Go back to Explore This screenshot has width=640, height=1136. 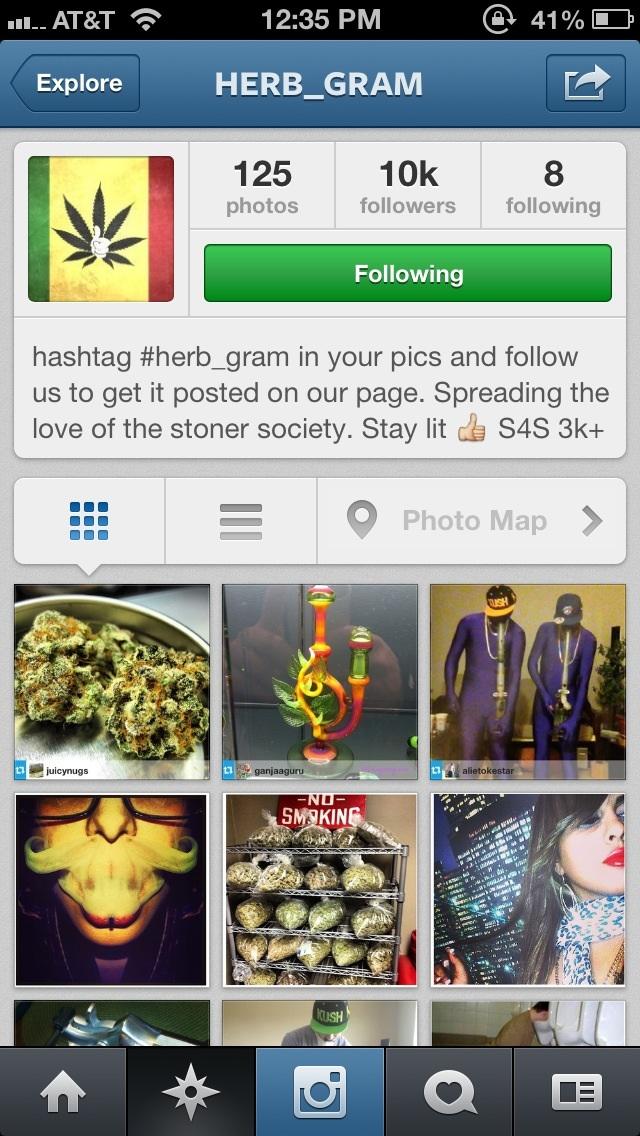pyautogui.click(x=76, y=84)
